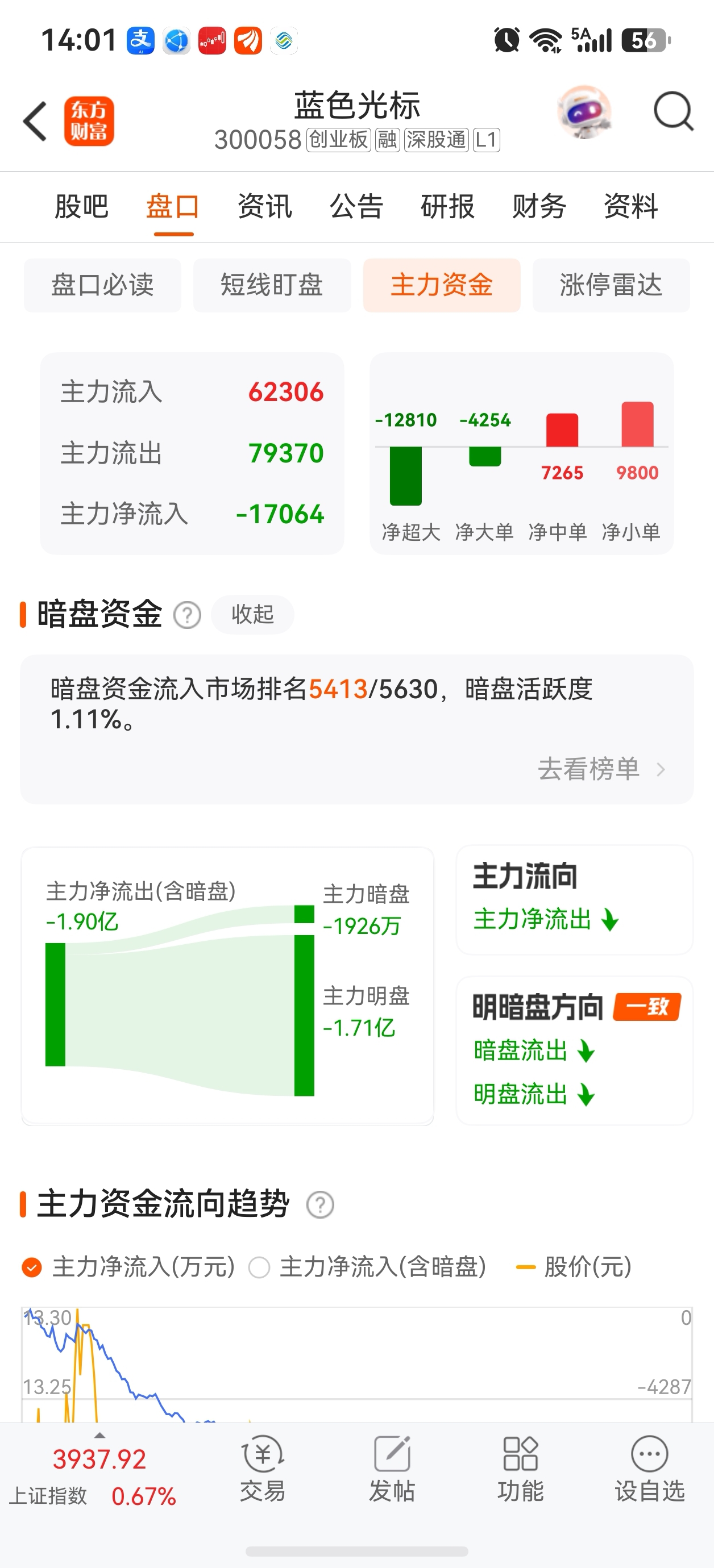
Task: Switch to the 研报 tab
Action: (448, 206)
